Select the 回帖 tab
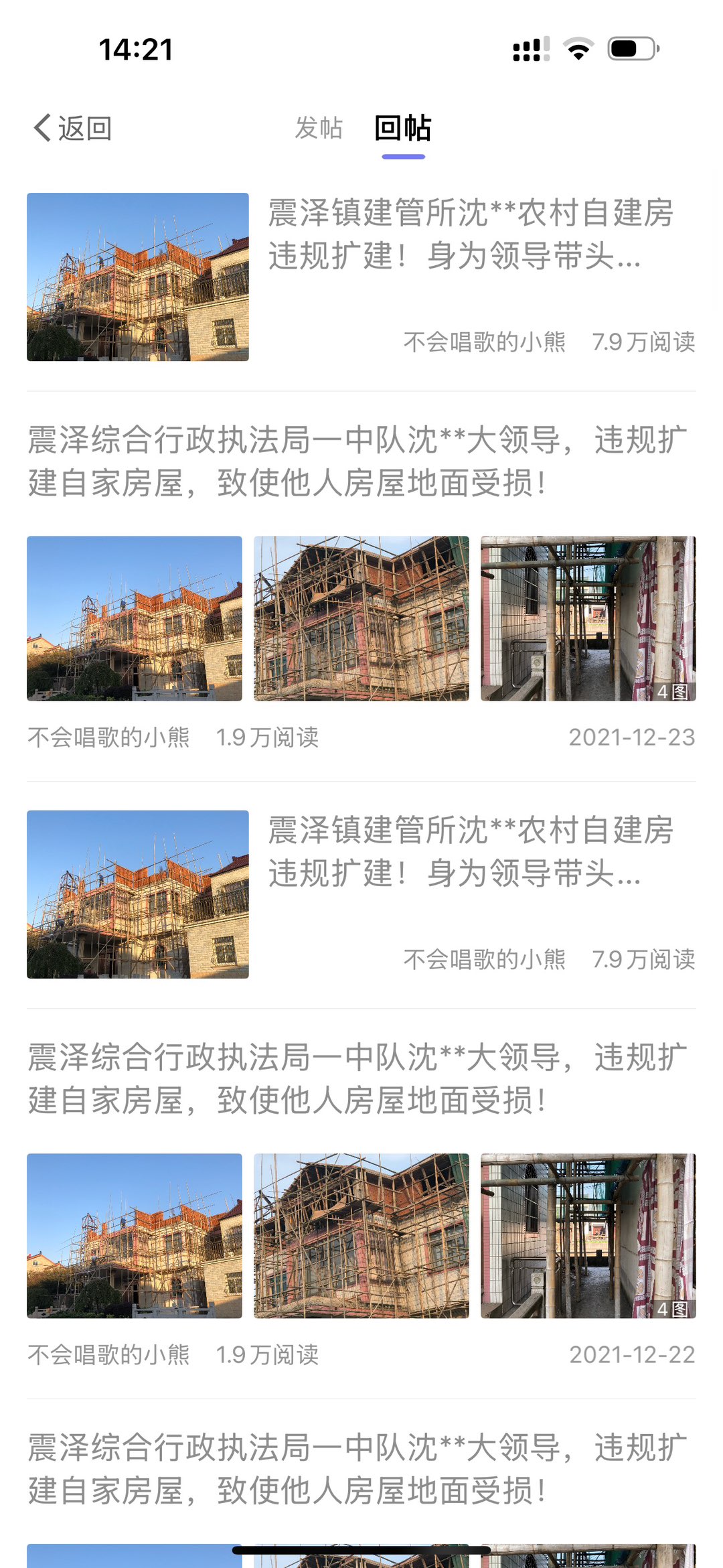Image resolution: width=723 pixels, height=1568 pixels. [403, 128]
